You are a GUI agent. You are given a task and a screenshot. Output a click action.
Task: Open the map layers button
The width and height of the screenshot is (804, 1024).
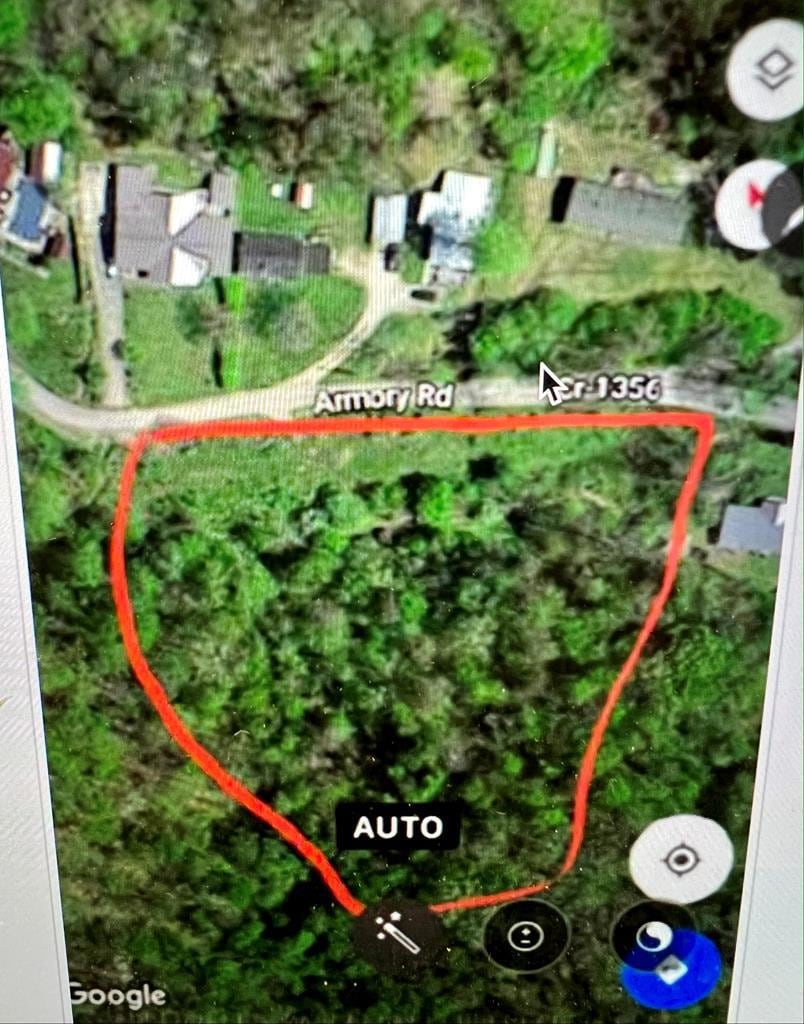pos(768,68)
